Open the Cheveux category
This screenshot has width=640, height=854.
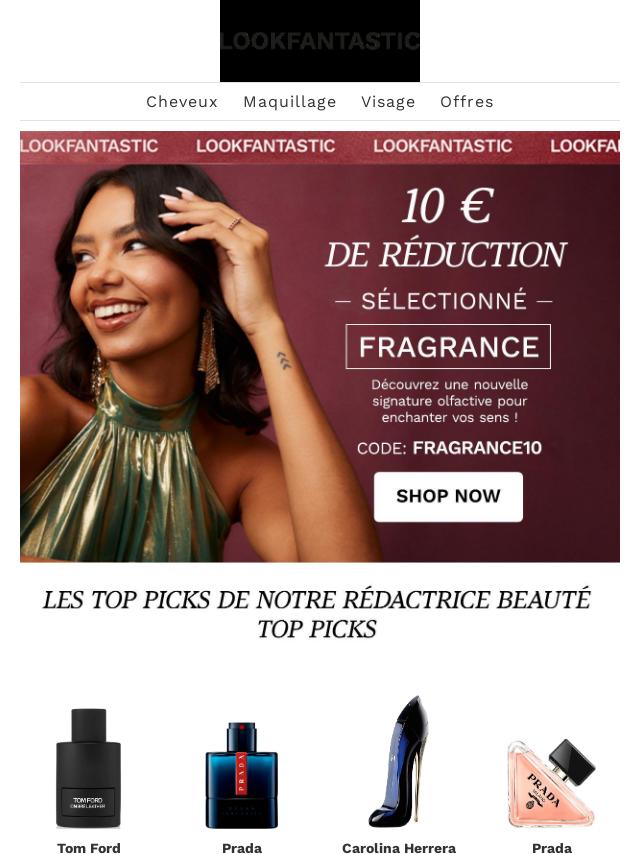(182, 102)
